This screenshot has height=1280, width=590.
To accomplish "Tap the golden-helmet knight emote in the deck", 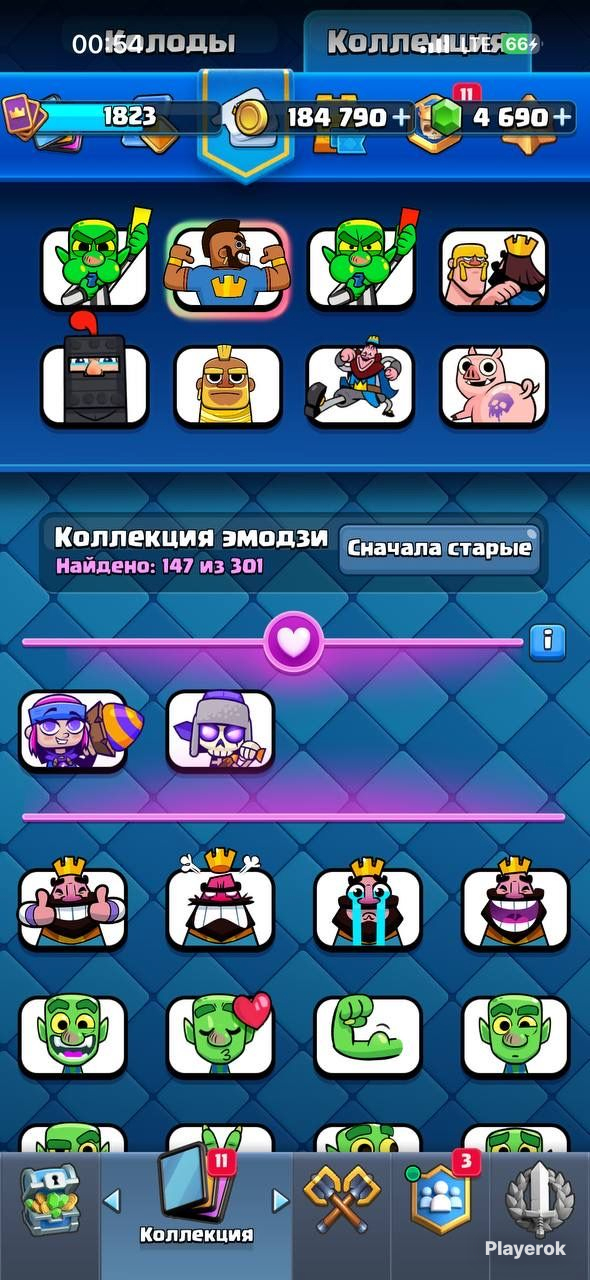I will click(228, 386).
